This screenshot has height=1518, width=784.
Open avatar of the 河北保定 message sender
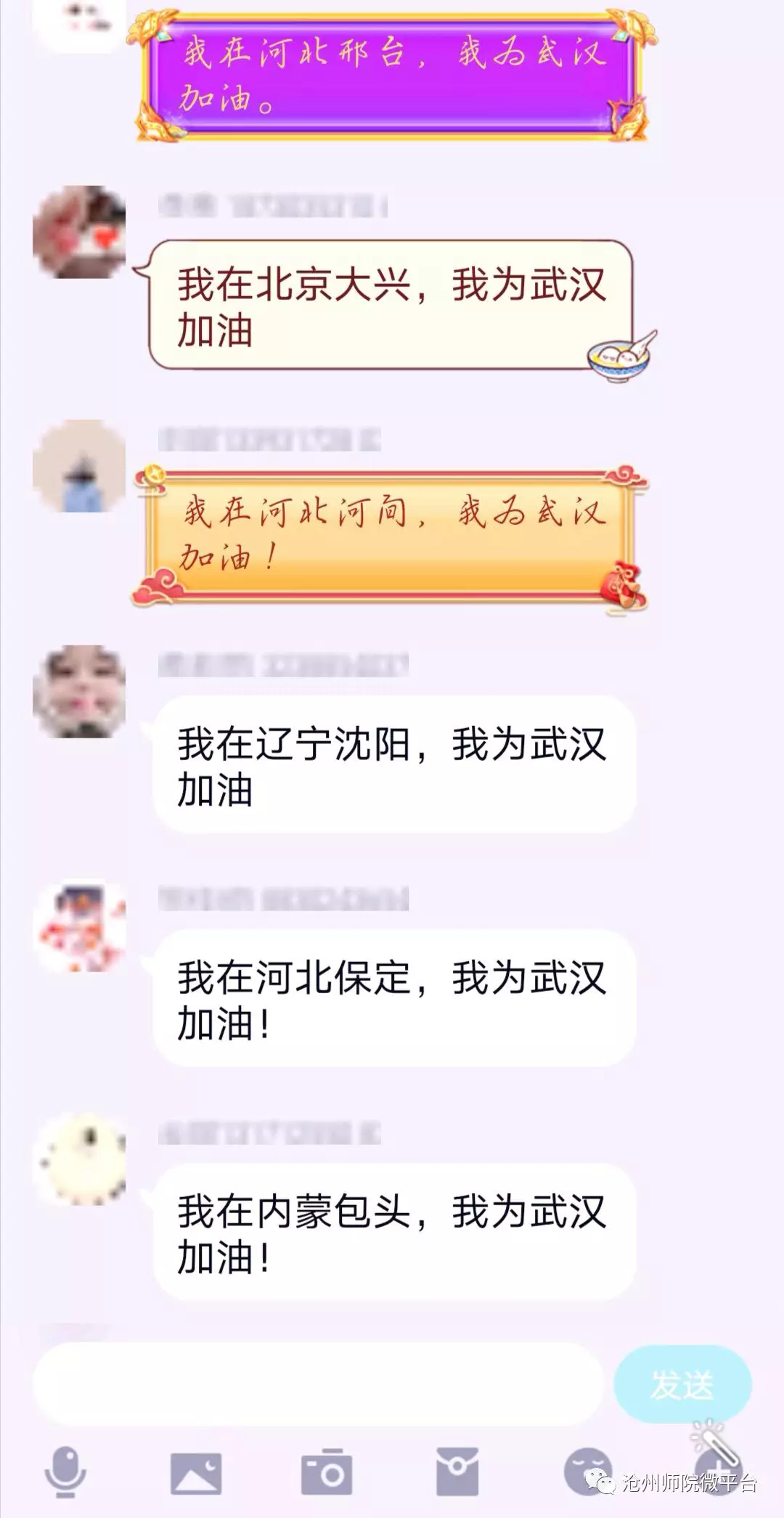point(79,927)
